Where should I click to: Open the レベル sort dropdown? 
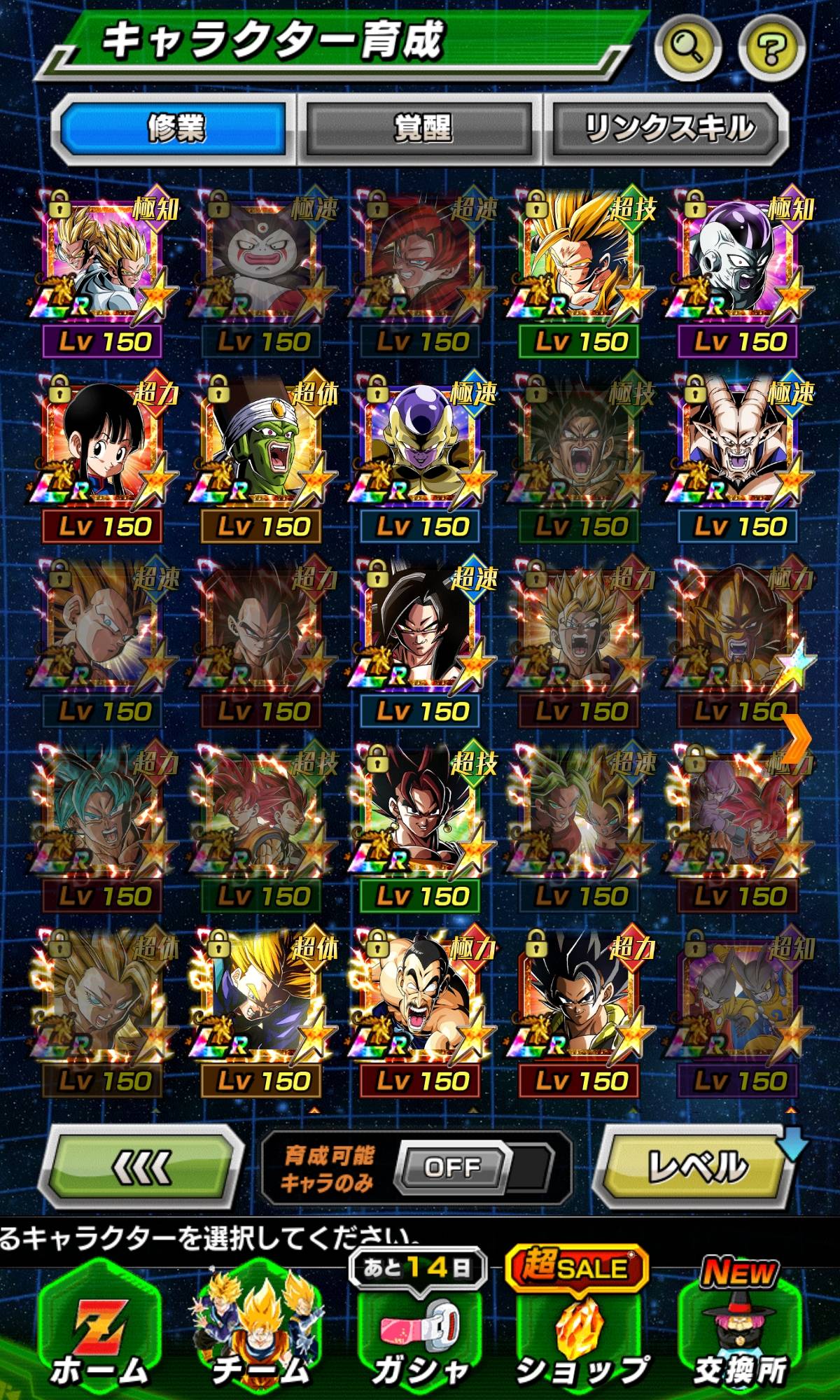tap(696, 1168)
